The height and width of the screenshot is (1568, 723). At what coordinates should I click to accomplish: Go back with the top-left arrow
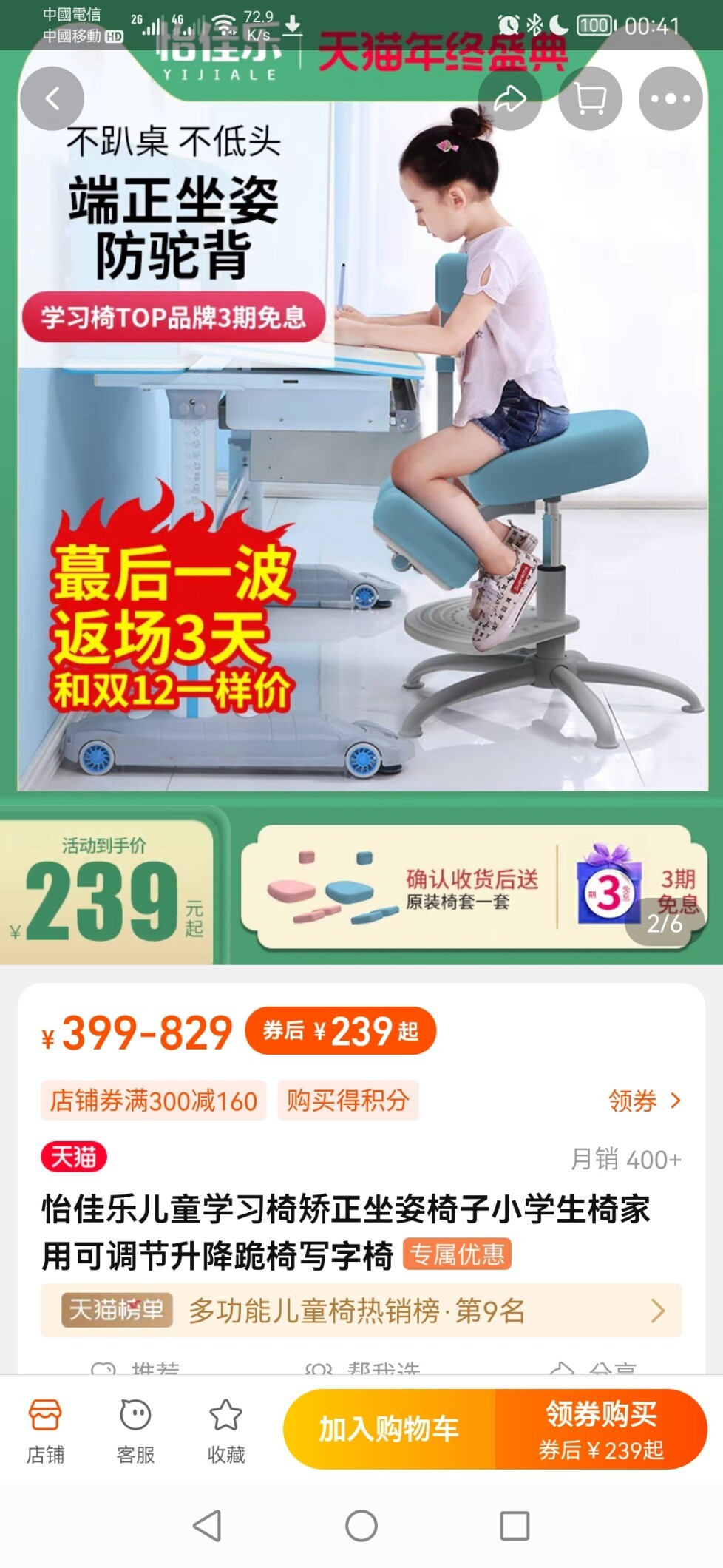pyautogui.click(x=52, y=98)
